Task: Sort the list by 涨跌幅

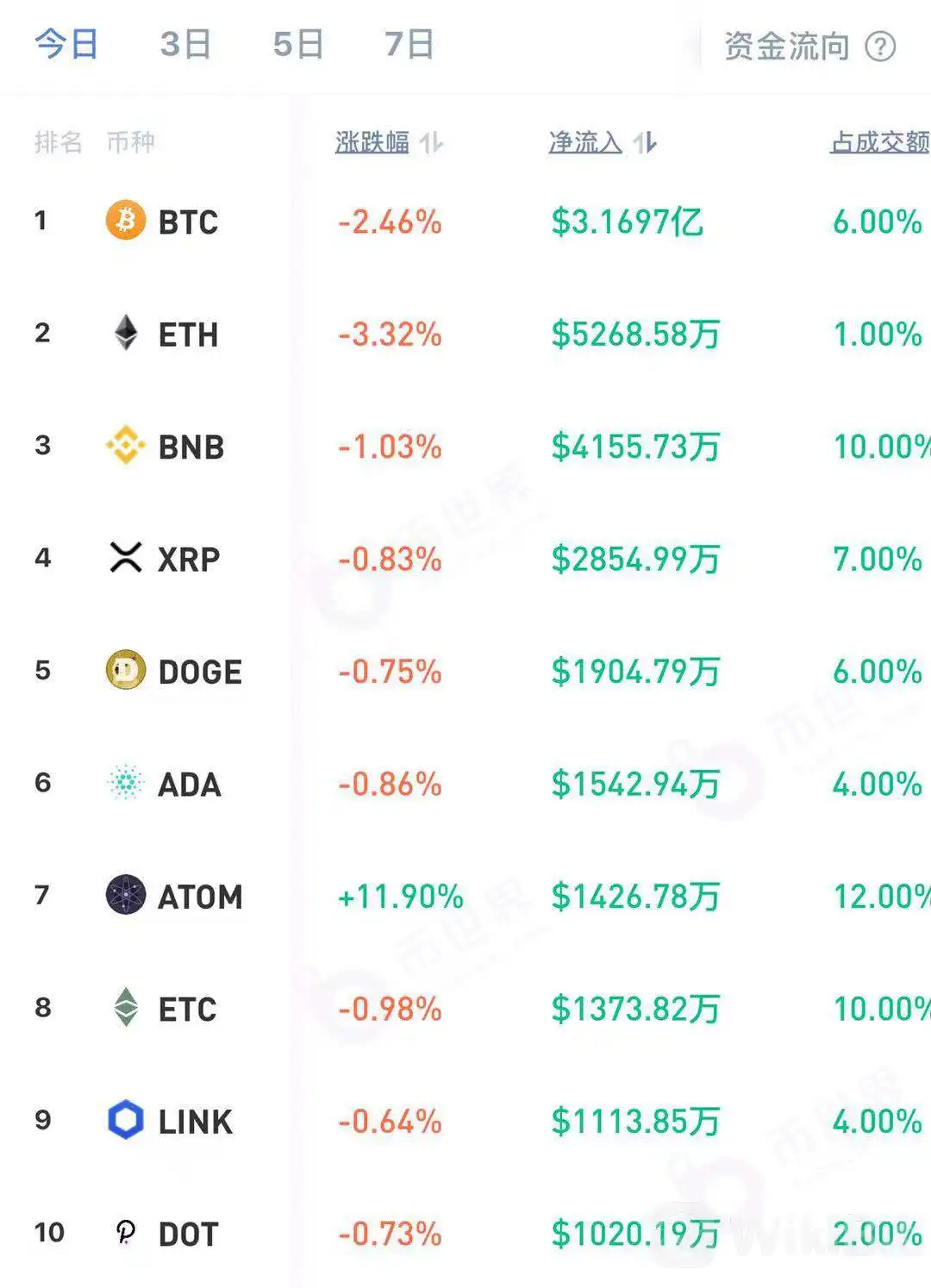Action: click(x=389, y=142)
